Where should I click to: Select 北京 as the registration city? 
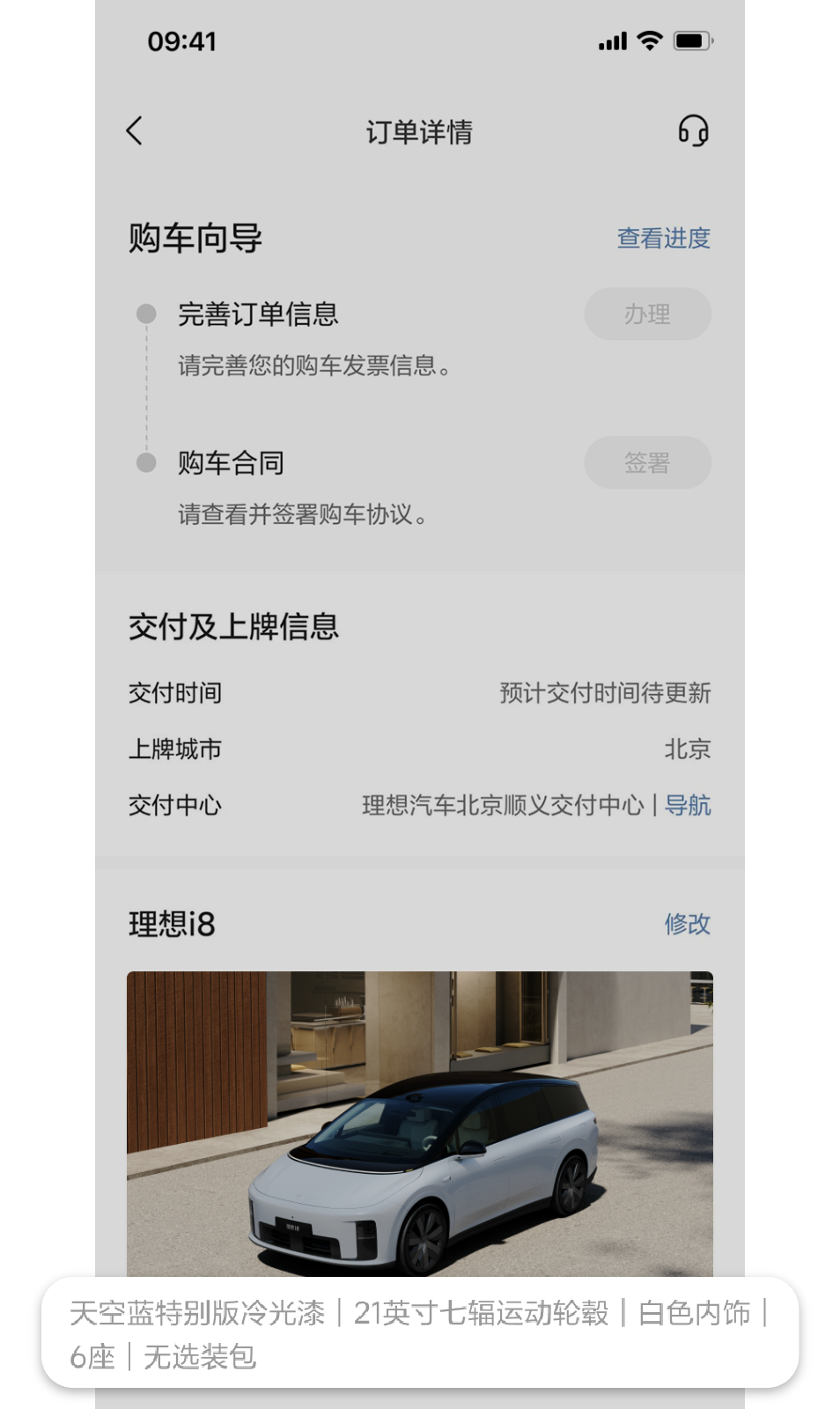(x=689, y=749)
